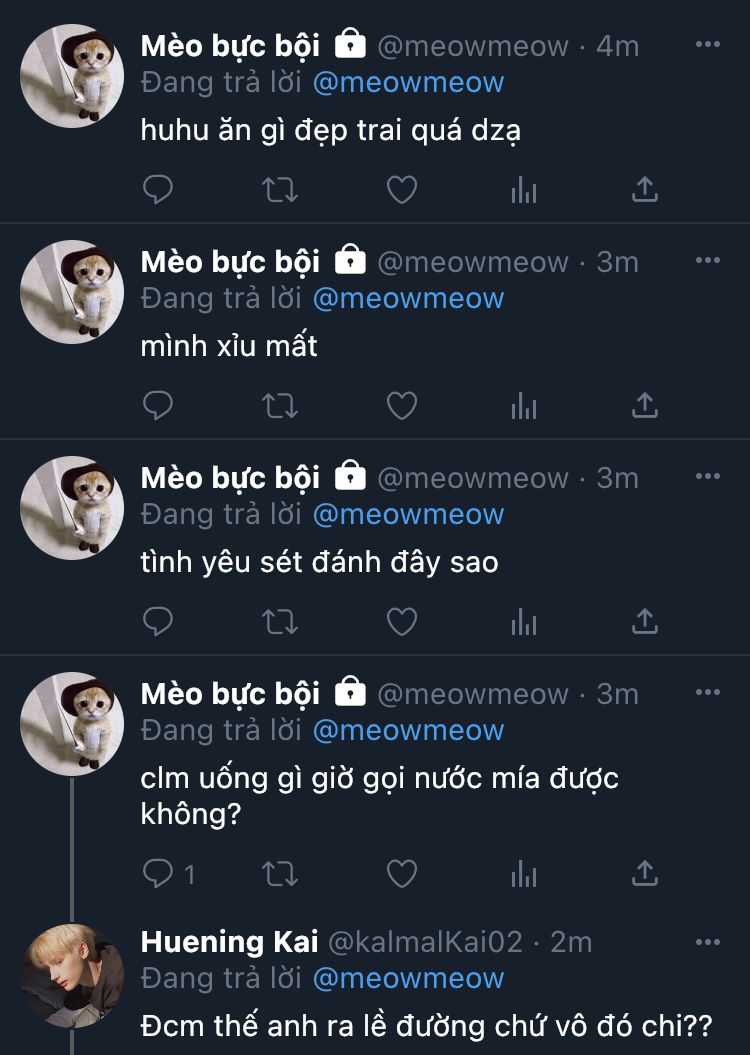This screenshot has width=750, height=1055.
Task: Reply to tweet "huhu ăn gì đẹp trai quá dzạ"
Action: [x=158, y=189]
